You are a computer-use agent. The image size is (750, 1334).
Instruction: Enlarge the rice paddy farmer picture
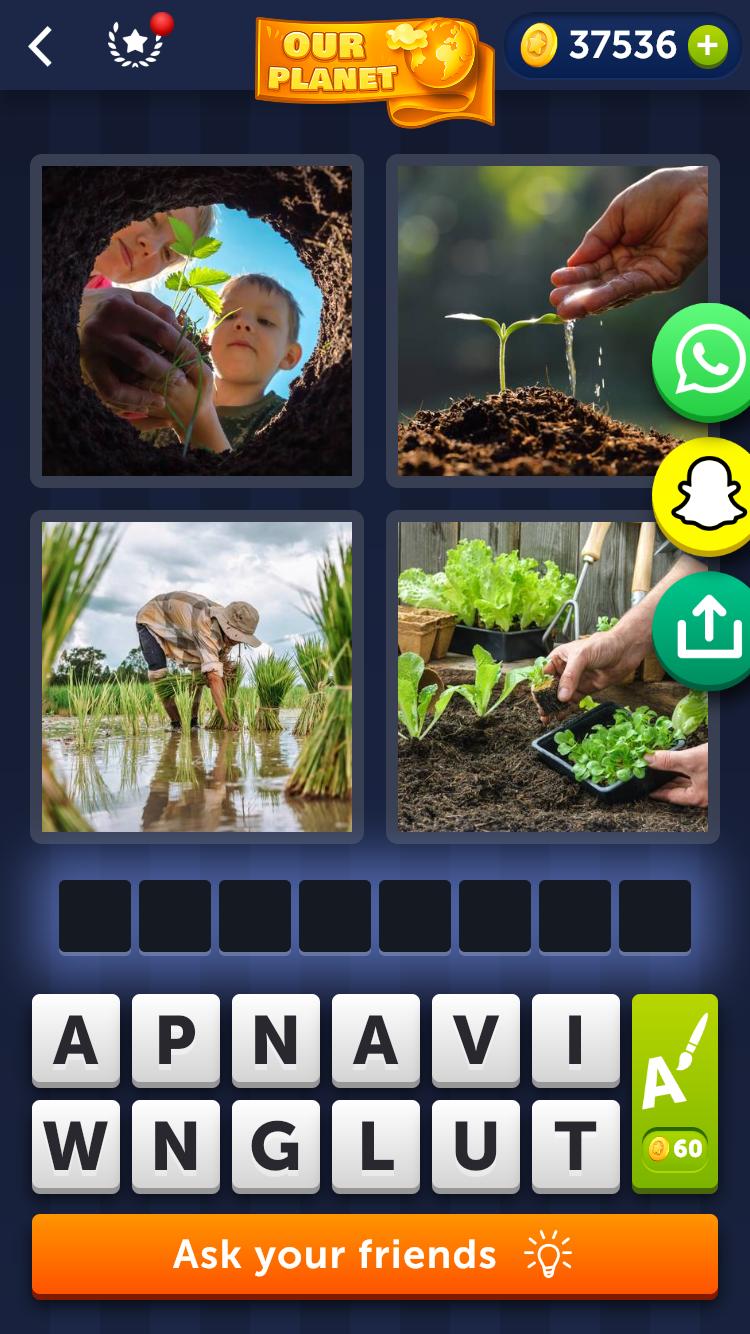pyautogui.click(x=197, y=677)
